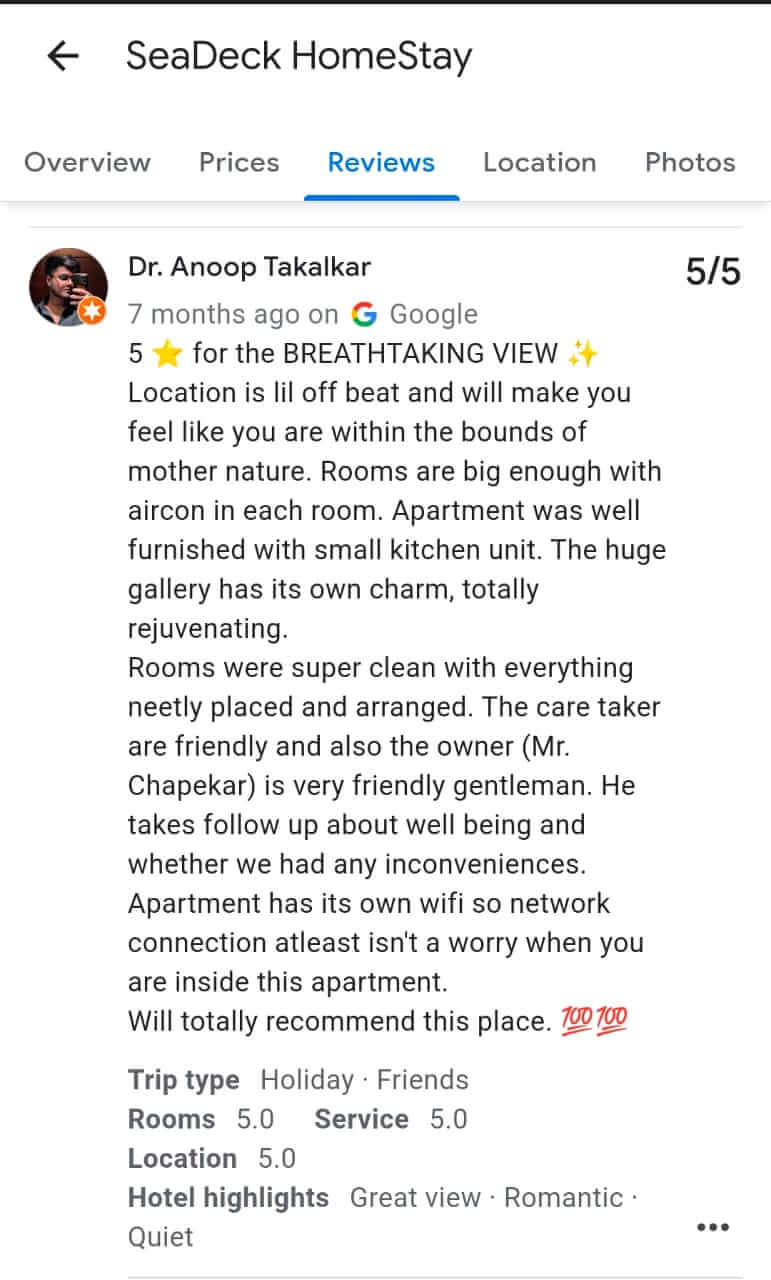Click the star emoji in the review text
771x1280 pixels.
click(166, 353)
